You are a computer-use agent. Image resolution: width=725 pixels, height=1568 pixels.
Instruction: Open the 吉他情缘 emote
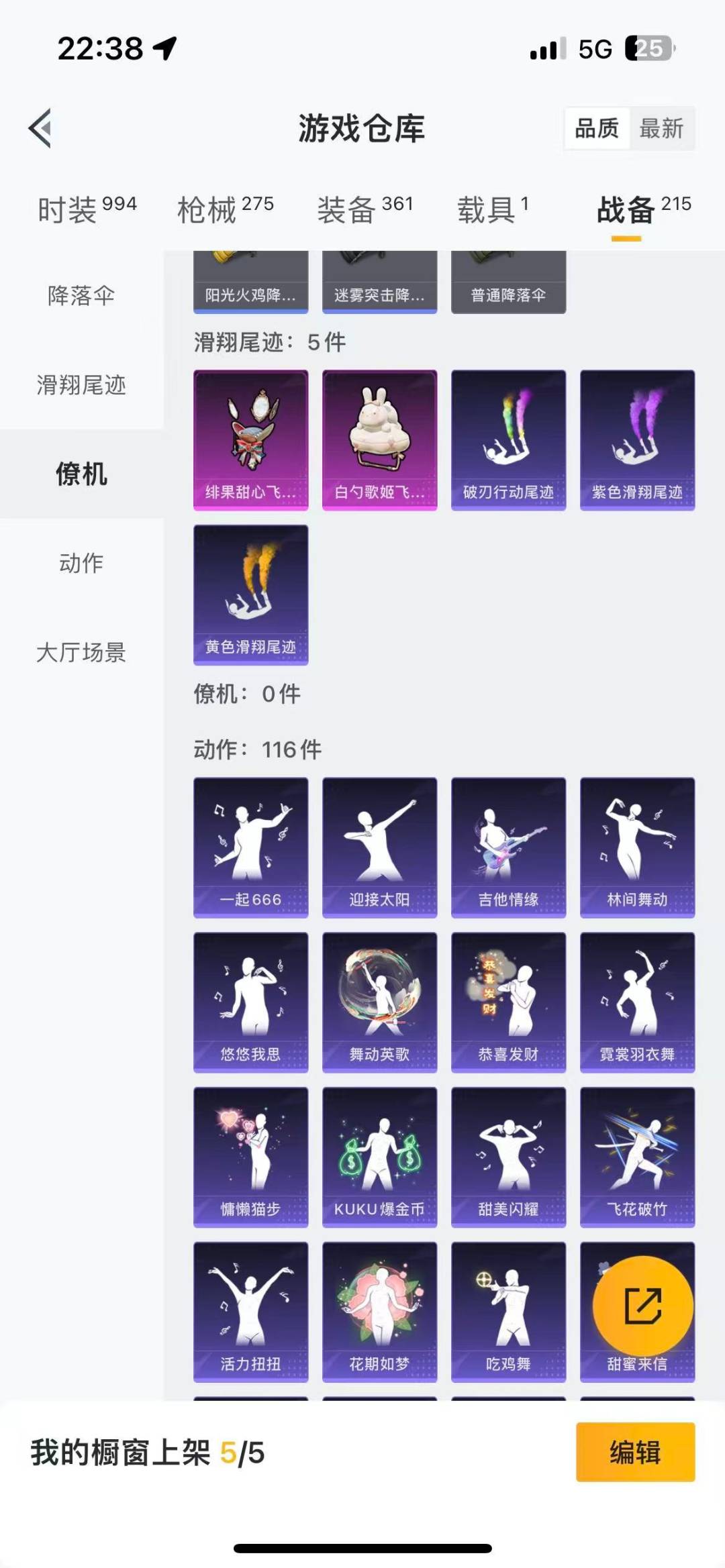509,847
